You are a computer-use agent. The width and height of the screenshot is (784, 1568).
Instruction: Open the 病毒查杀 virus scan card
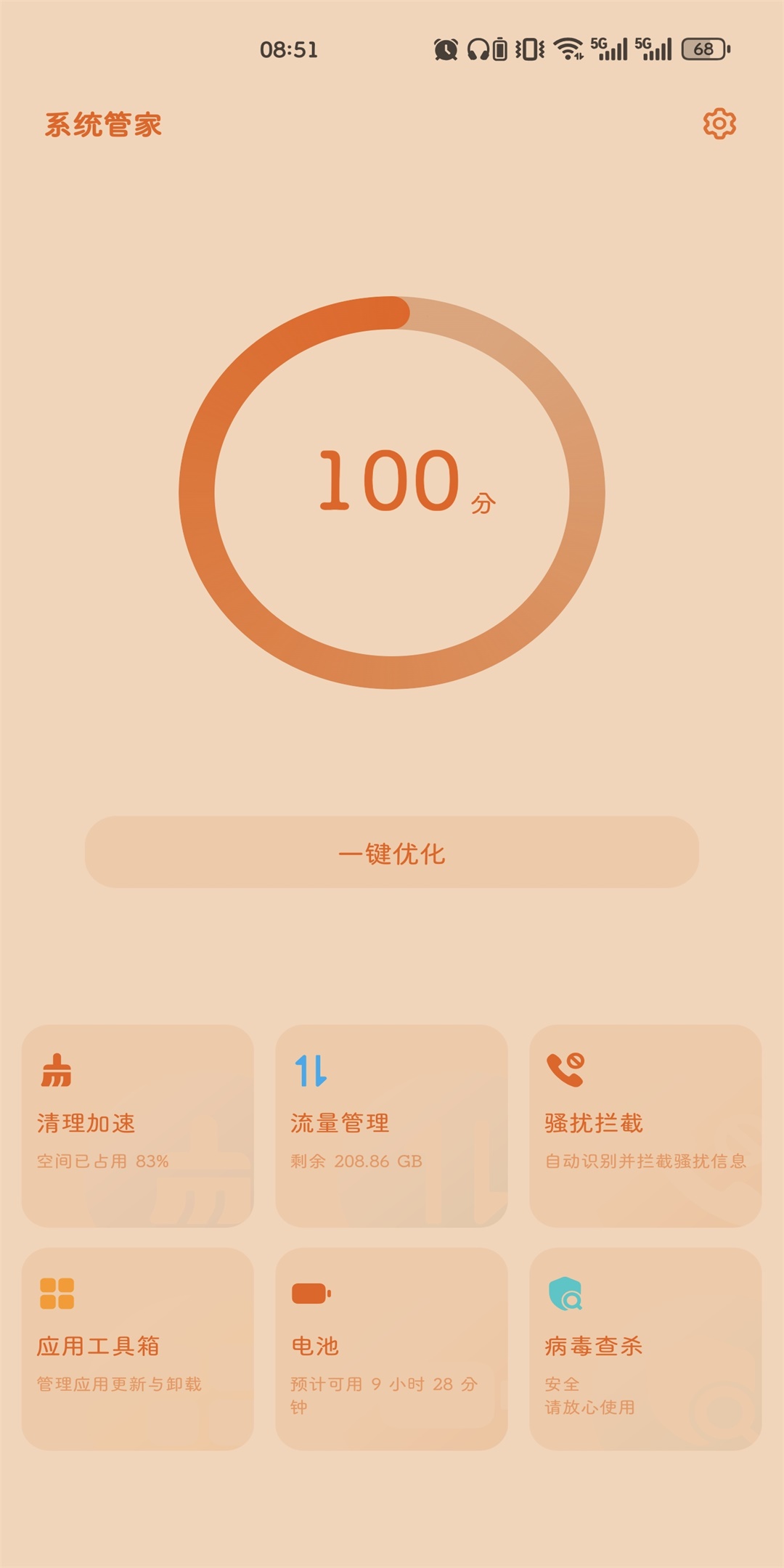645,1348
